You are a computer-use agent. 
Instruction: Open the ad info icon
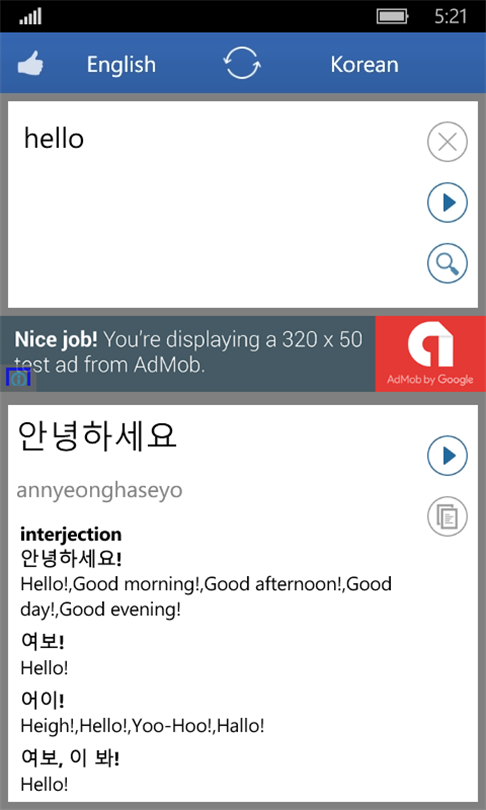click(x=18, y=379)
